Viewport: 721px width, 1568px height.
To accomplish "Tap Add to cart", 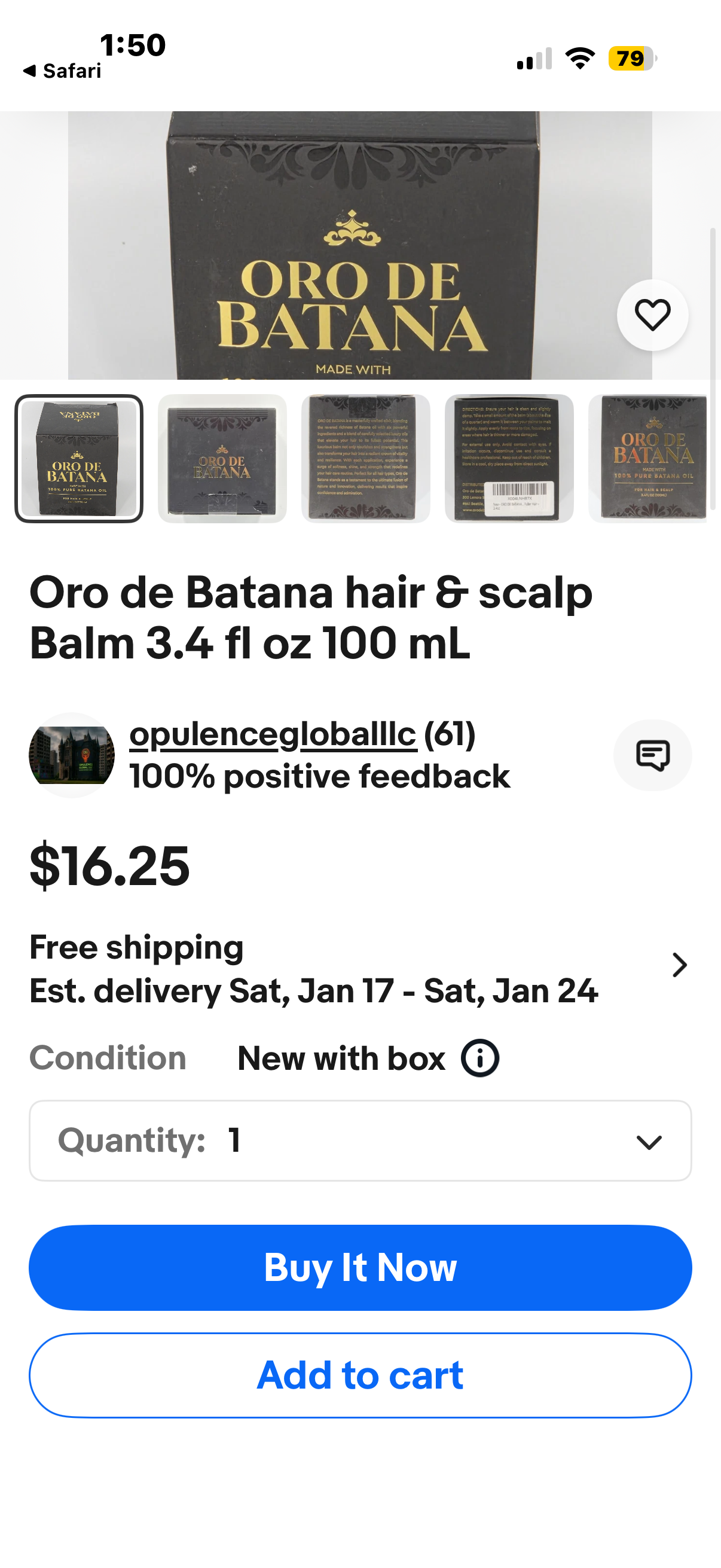I will (x=360, y=1374).
